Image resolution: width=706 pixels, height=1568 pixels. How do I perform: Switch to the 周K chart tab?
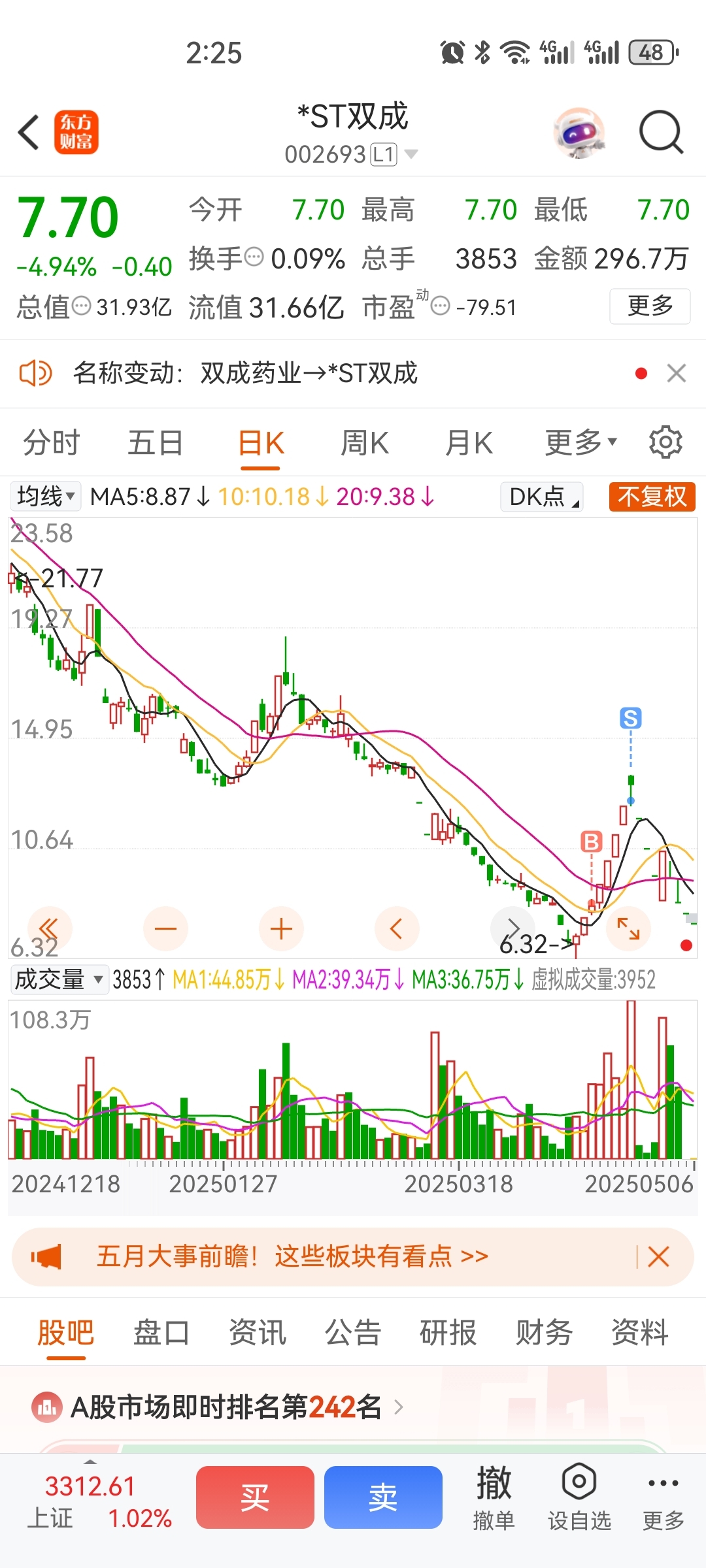(365, 443)
